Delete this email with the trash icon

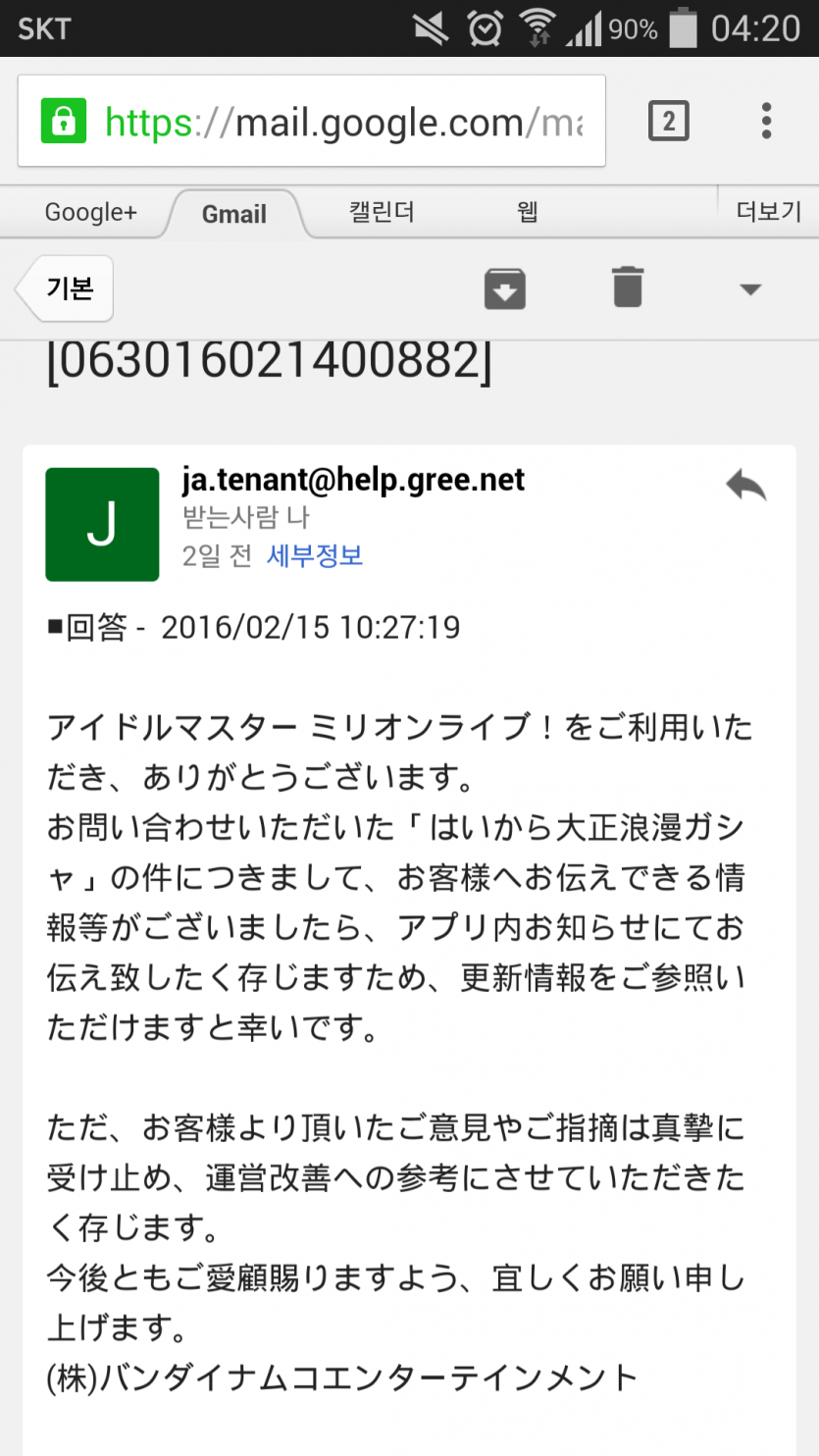coord(628,287)
